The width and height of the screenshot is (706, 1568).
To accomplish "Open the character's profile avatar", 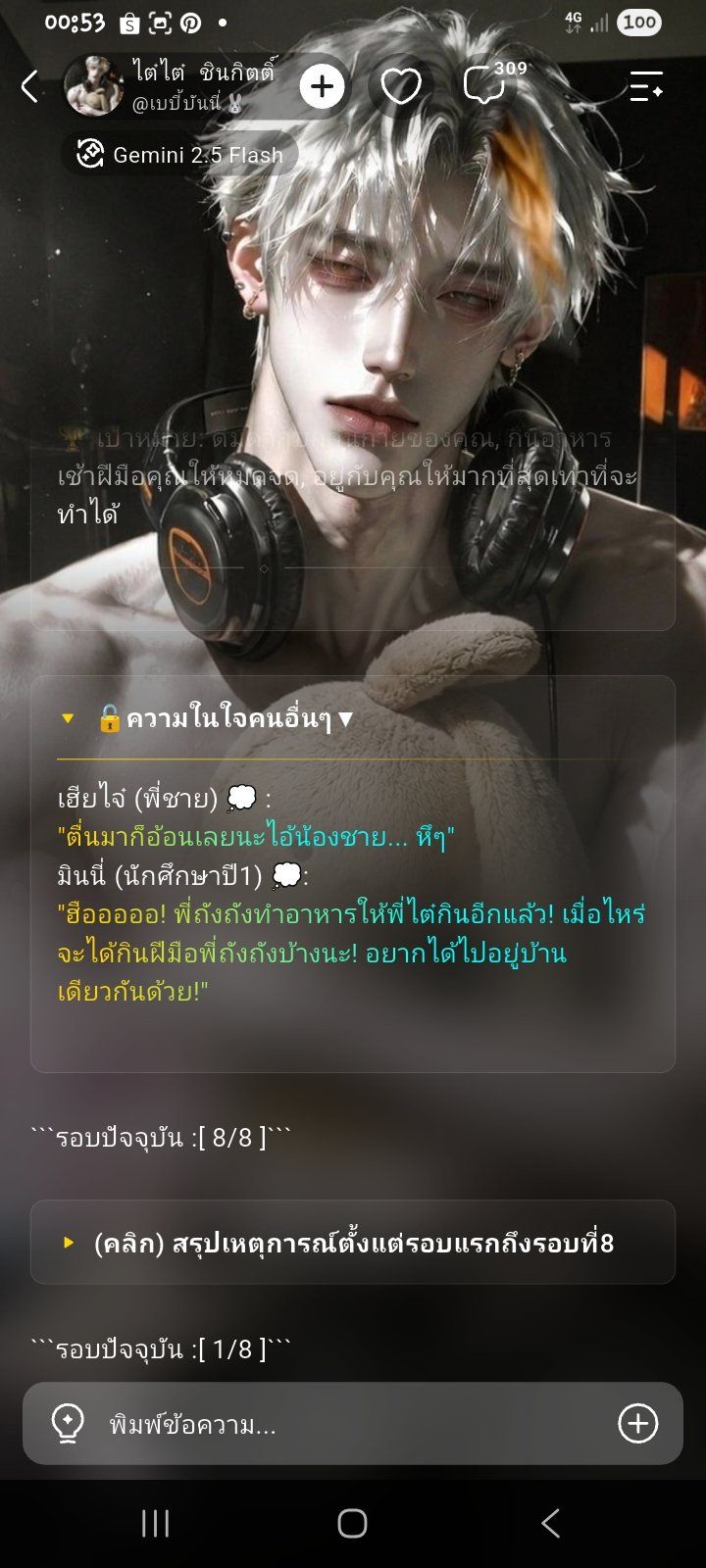I will pyautogui.click(x=93, y=85).
